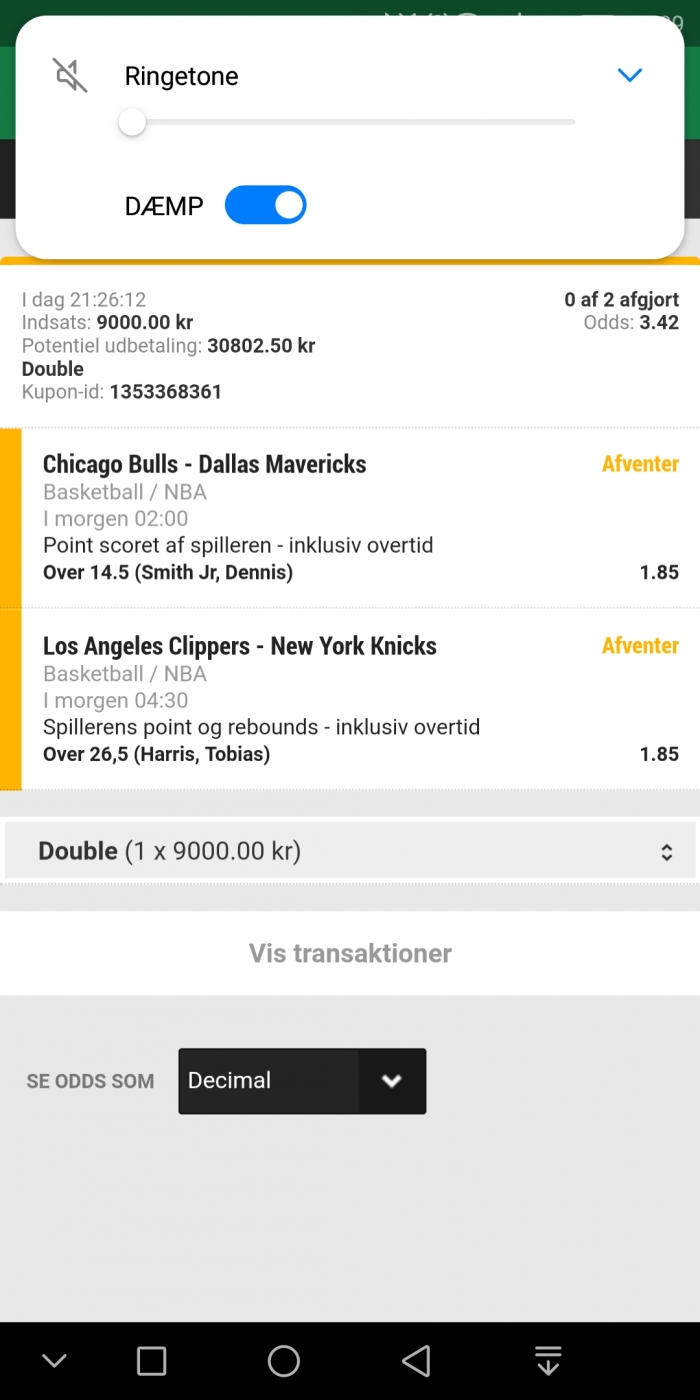
Task: Open the Los Angeles Clippers - New York Knicks bet
Action: tap(350, 699)
